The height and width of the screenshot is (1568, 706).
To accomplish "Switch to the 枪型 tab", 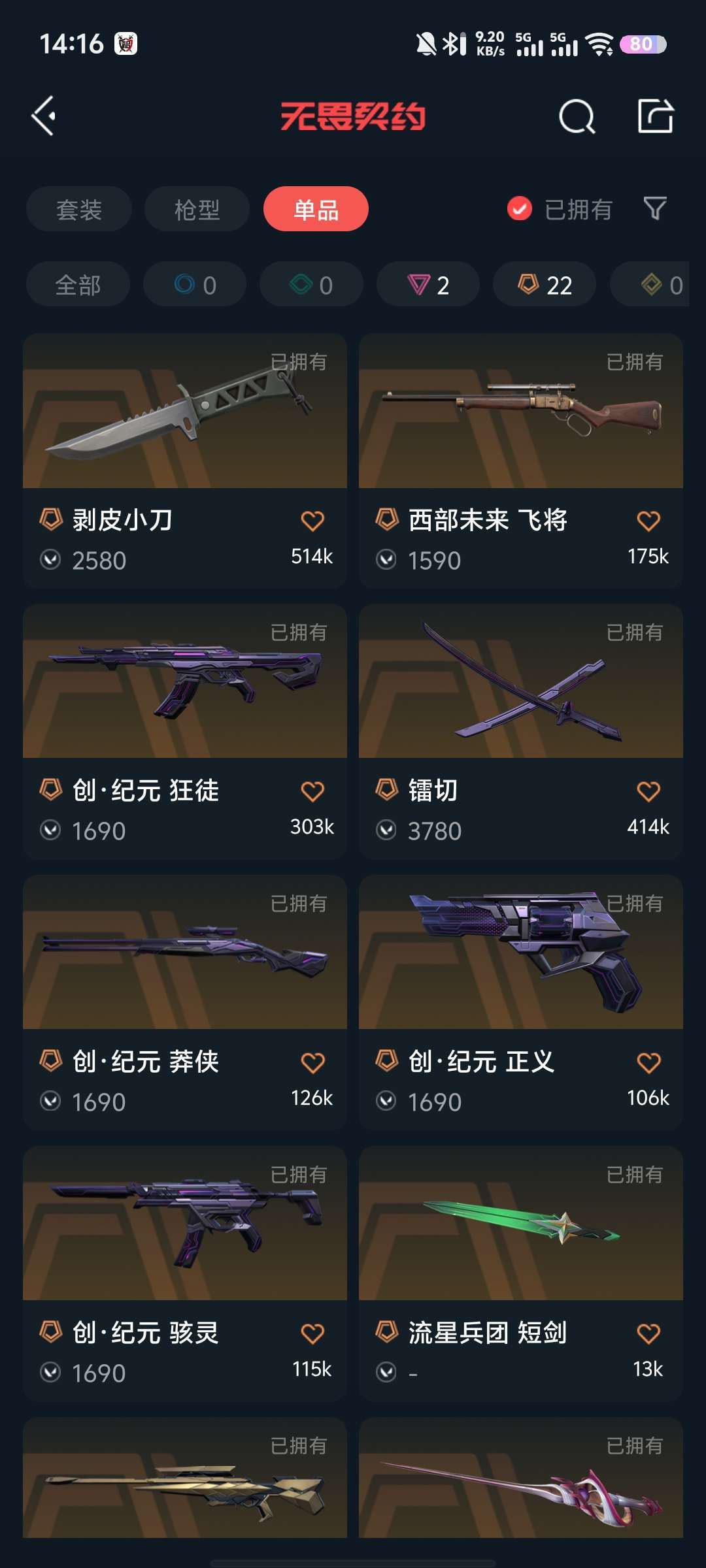I will click(x=197, y=209).
